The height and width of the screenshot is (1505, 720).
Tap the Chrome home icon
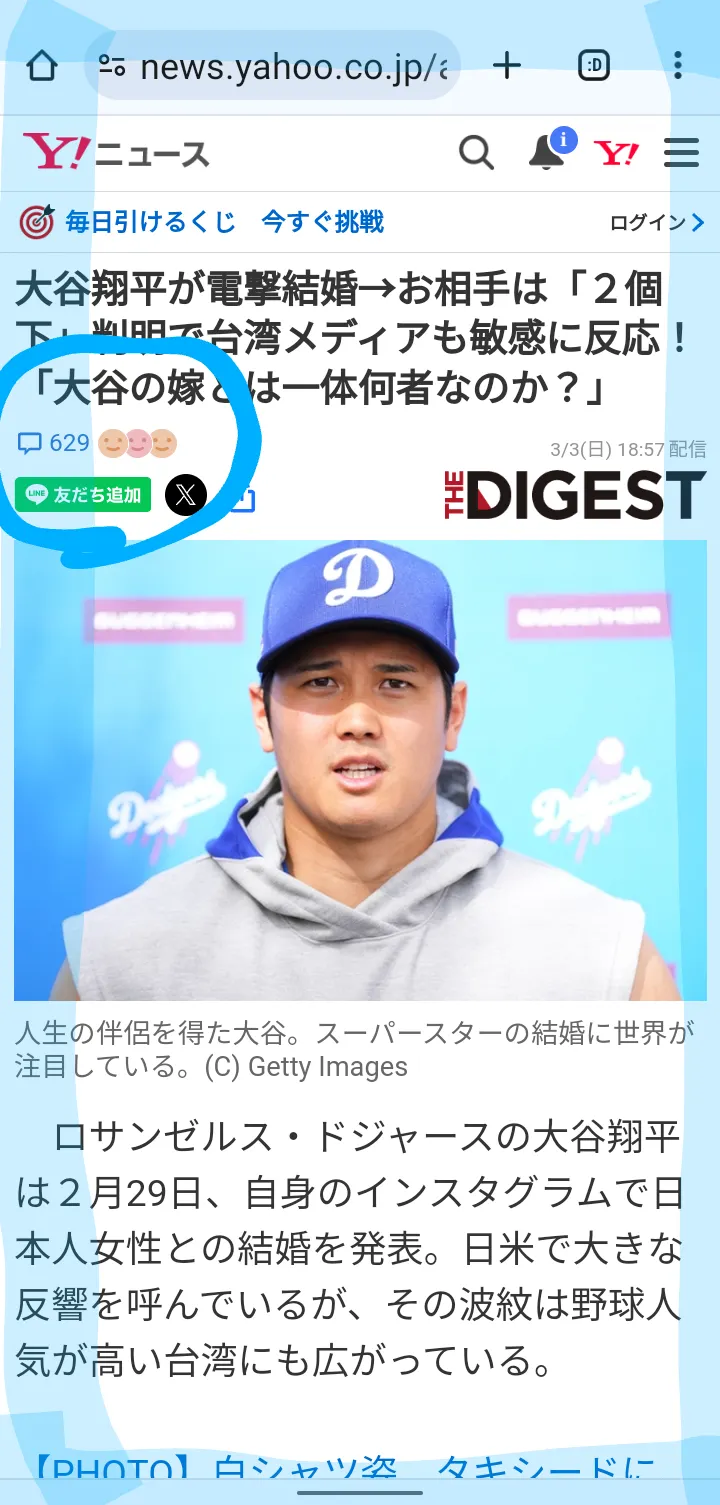(x=42, y=66)
